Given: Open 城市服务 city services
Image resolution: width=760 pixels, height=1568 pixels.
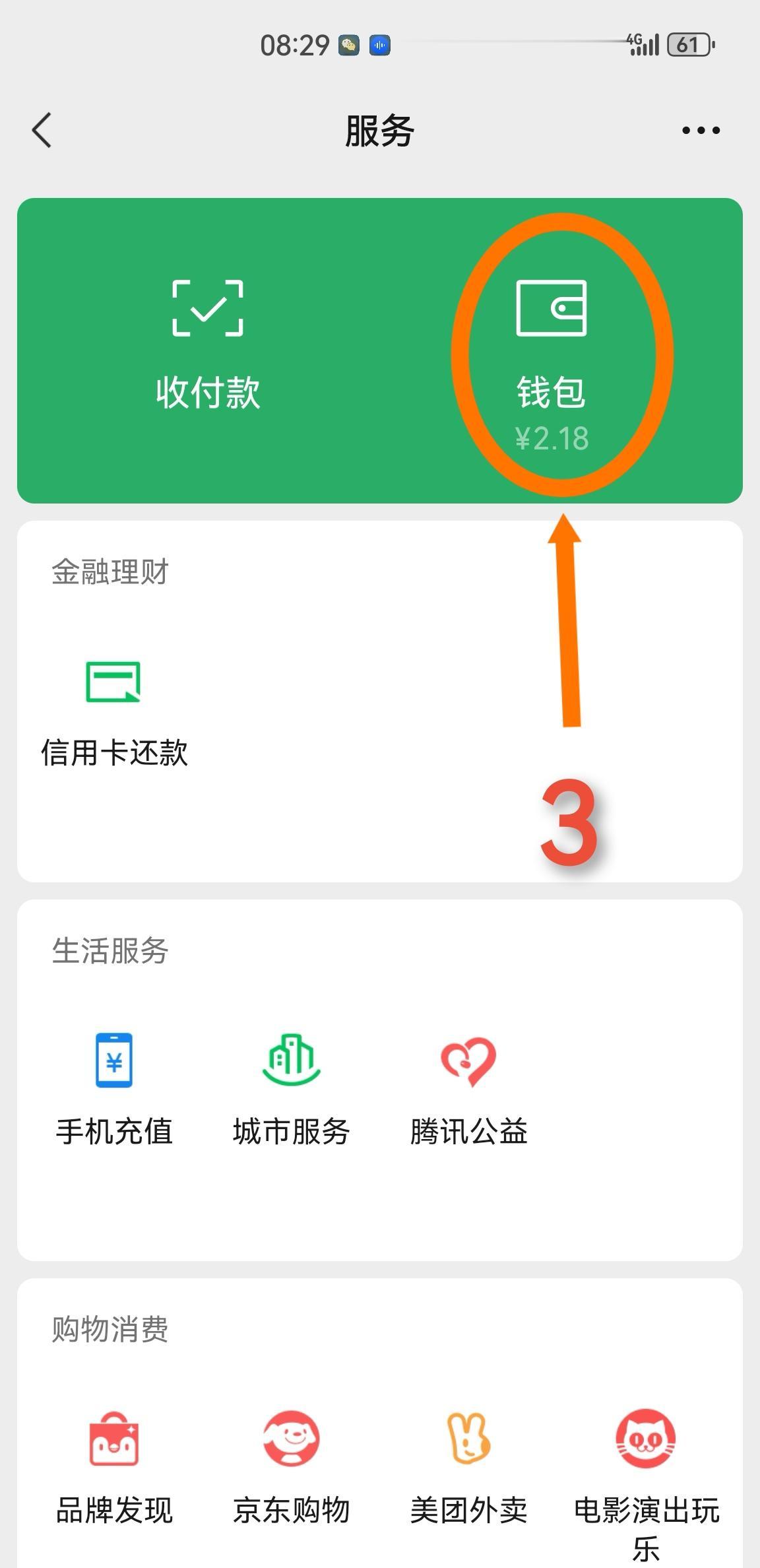Looking at the screenshot, I should tap(292, 1089).
